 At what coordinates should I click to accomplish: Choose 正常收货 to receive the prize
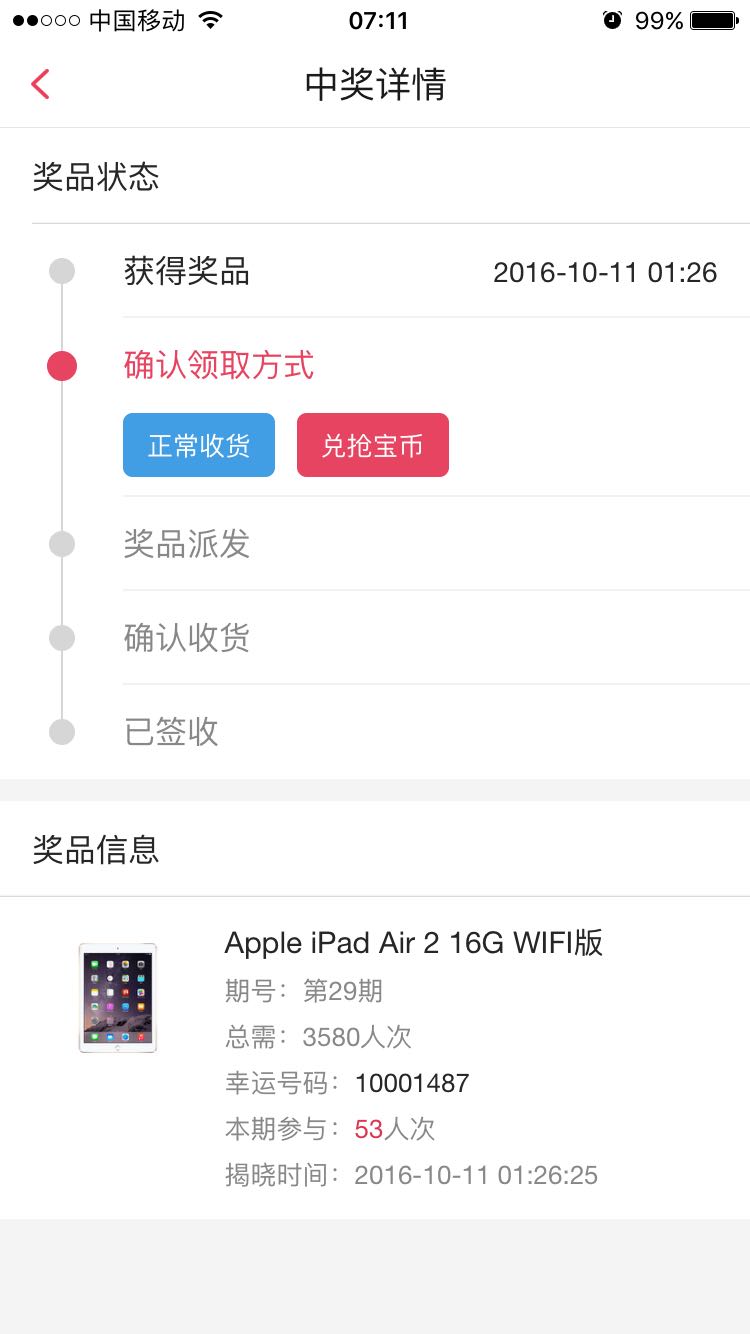click(x=199, y=445)
